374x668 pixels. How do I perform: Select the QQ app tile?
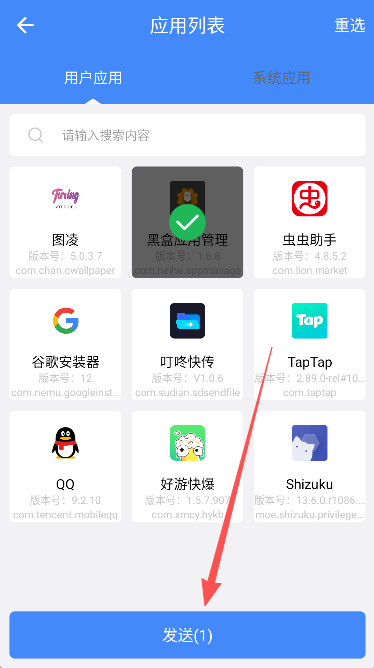(x=65, y=466)
